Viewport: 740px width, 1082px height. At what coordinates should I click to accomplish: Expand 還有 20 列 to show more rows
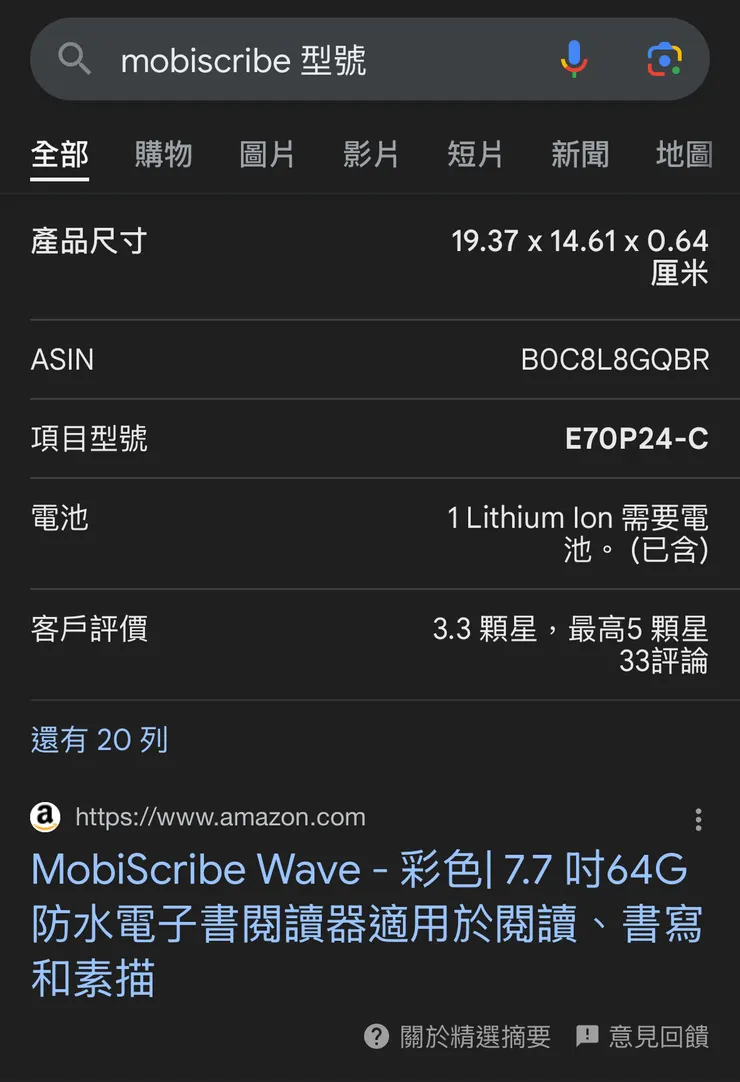100,739
